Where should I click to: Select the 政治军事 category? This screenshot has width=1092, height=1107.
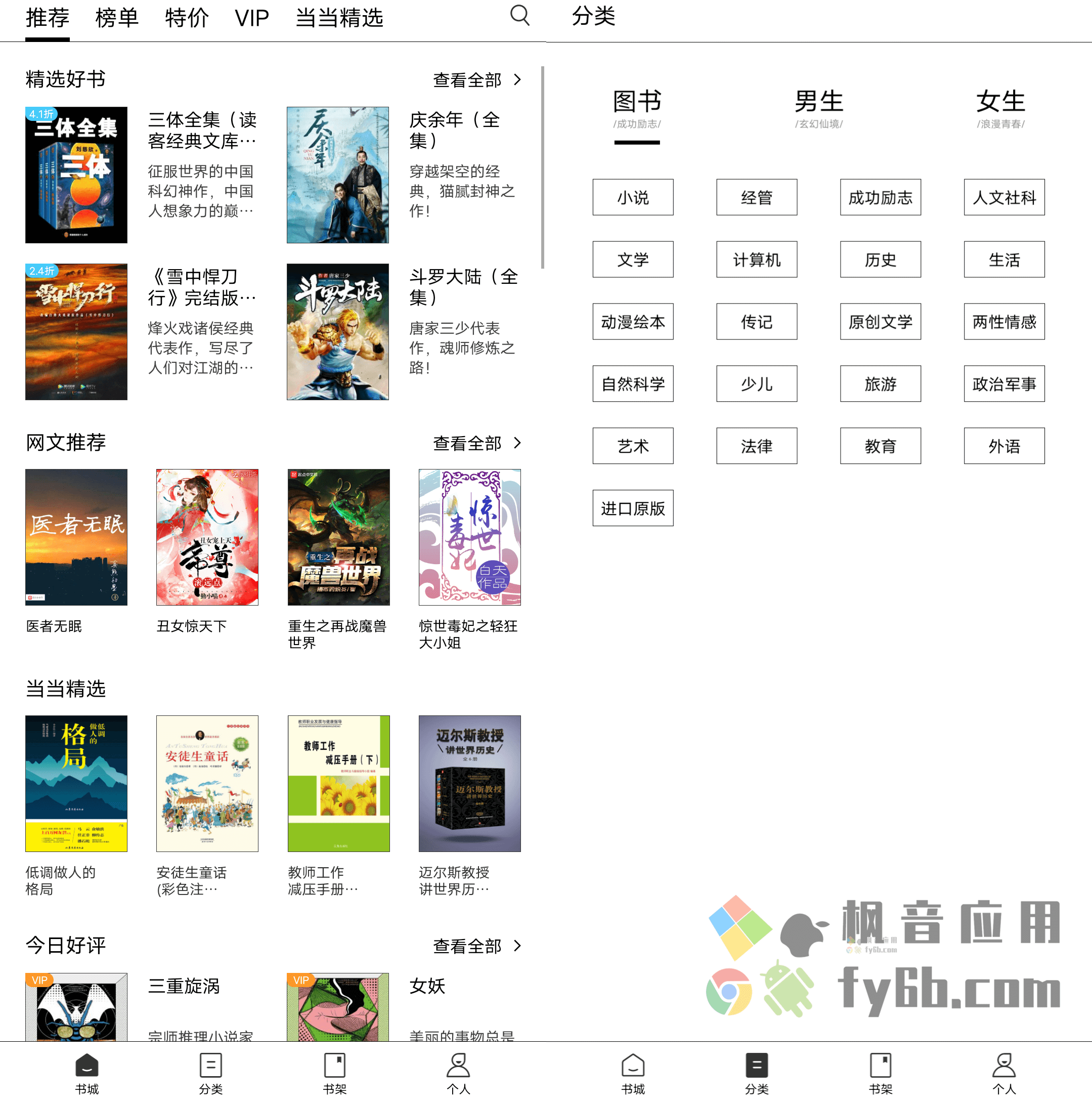click(x=1004, y=384)
